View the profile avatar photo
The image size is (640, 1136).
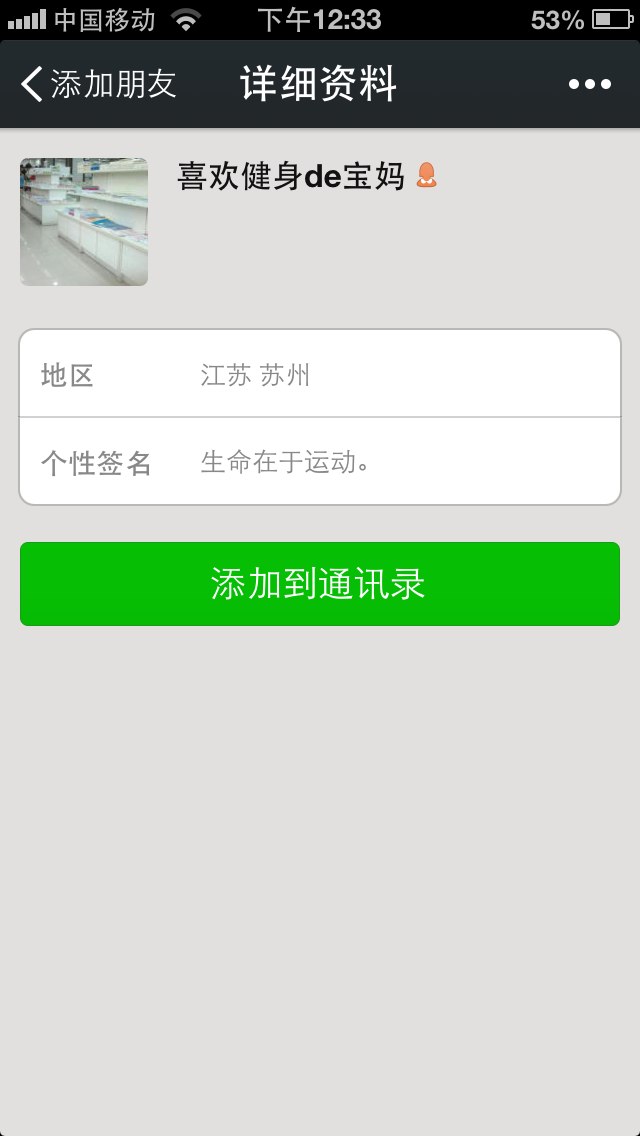click(x=84, y=222)
